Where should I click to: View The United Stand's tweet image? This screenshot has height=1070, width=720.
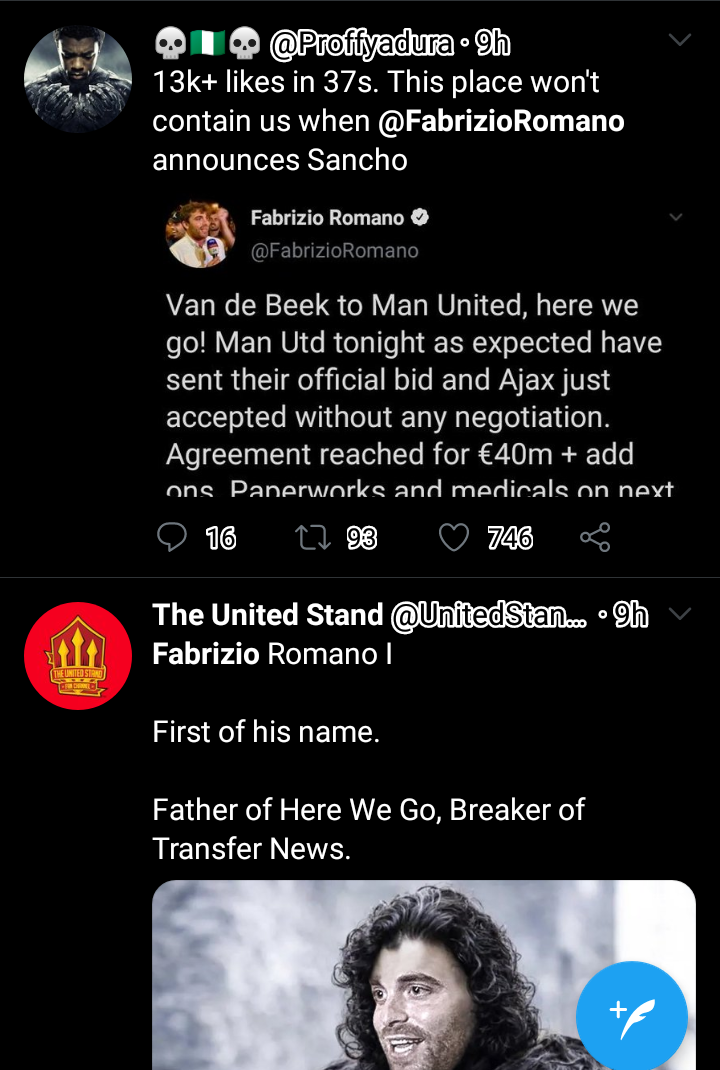[x=380, y=980]
